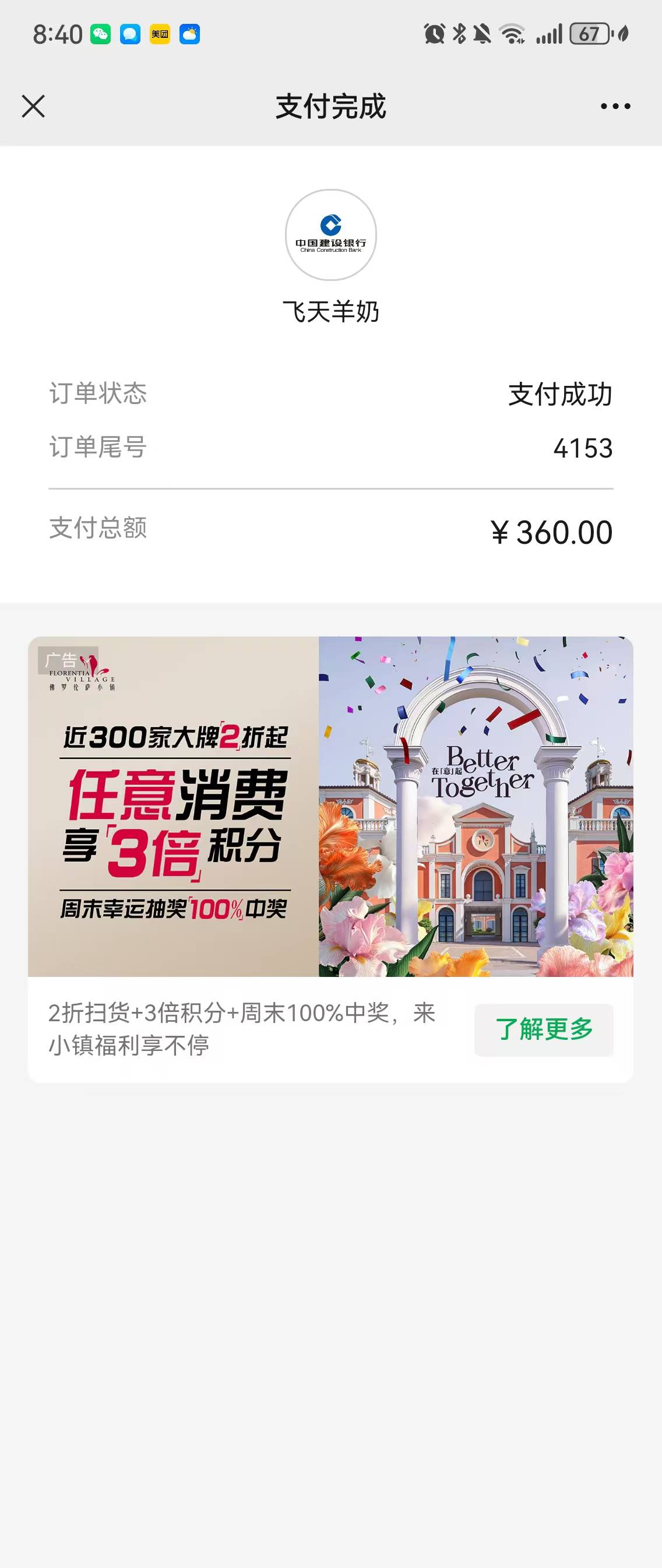
Task: Close the 支付完成 page
Action: pos(33,106)
